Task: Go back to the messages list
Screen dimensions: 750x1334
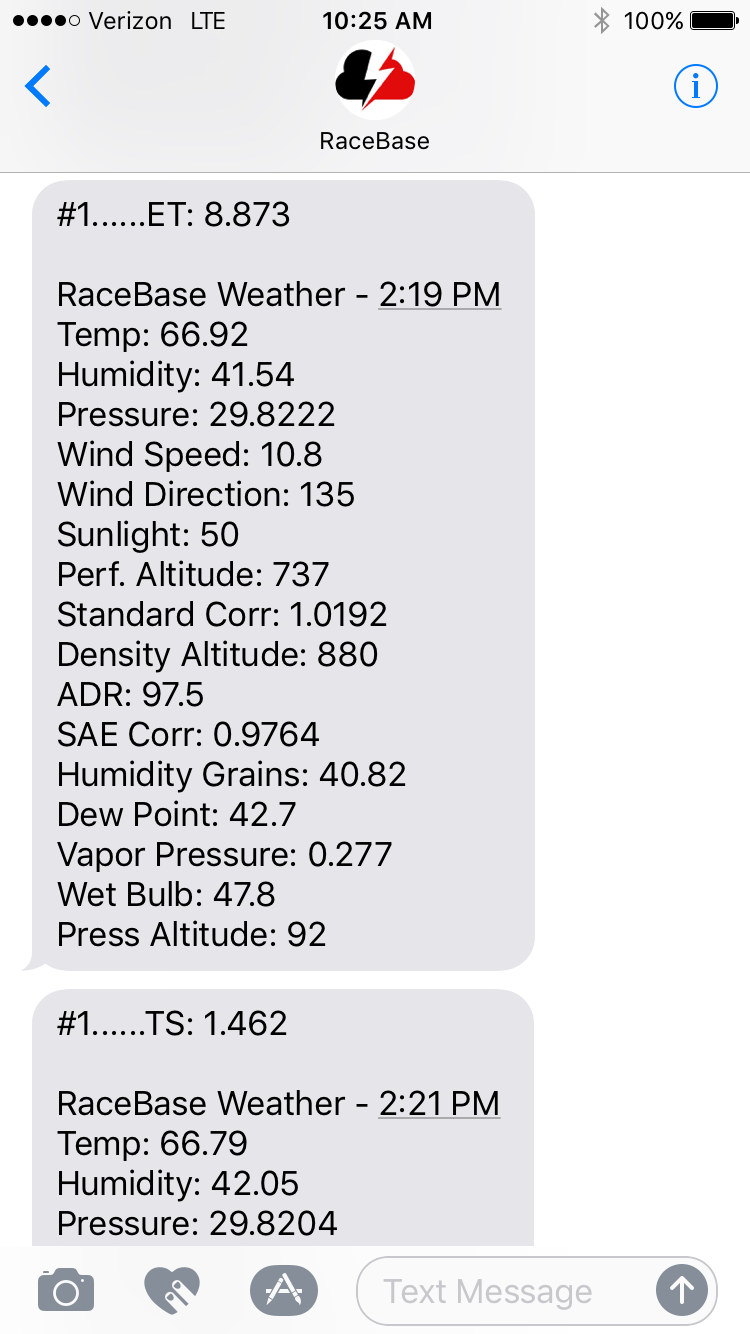Action: click(x=38, y=87)
